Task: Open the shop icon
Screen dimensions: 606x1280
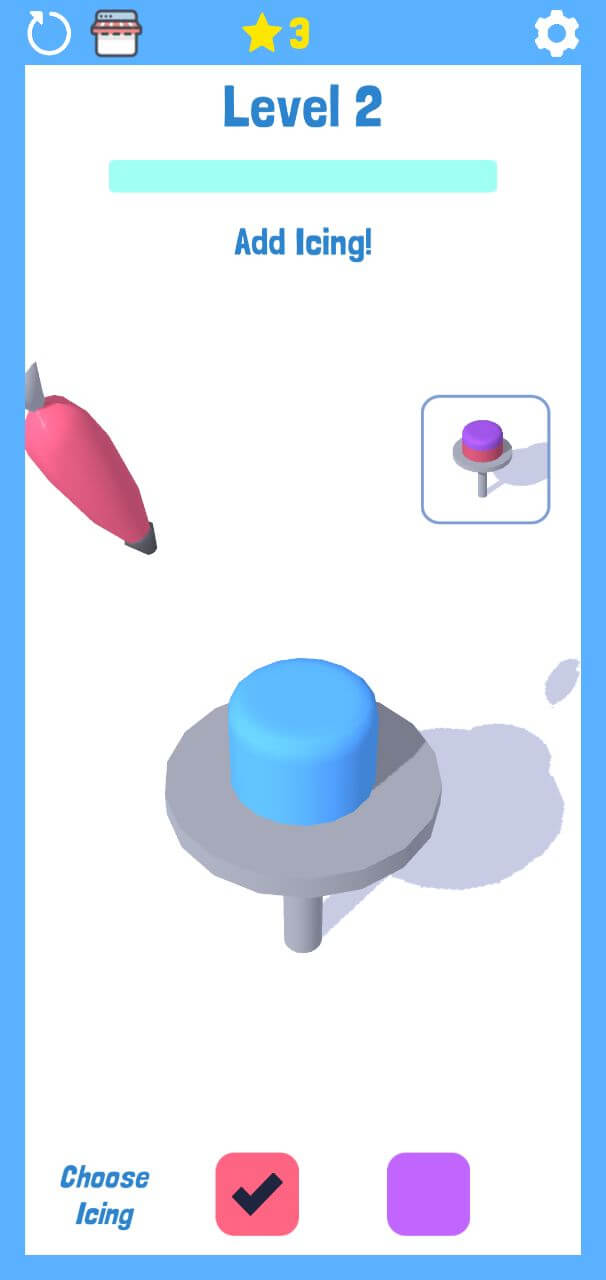Action: 116,33
